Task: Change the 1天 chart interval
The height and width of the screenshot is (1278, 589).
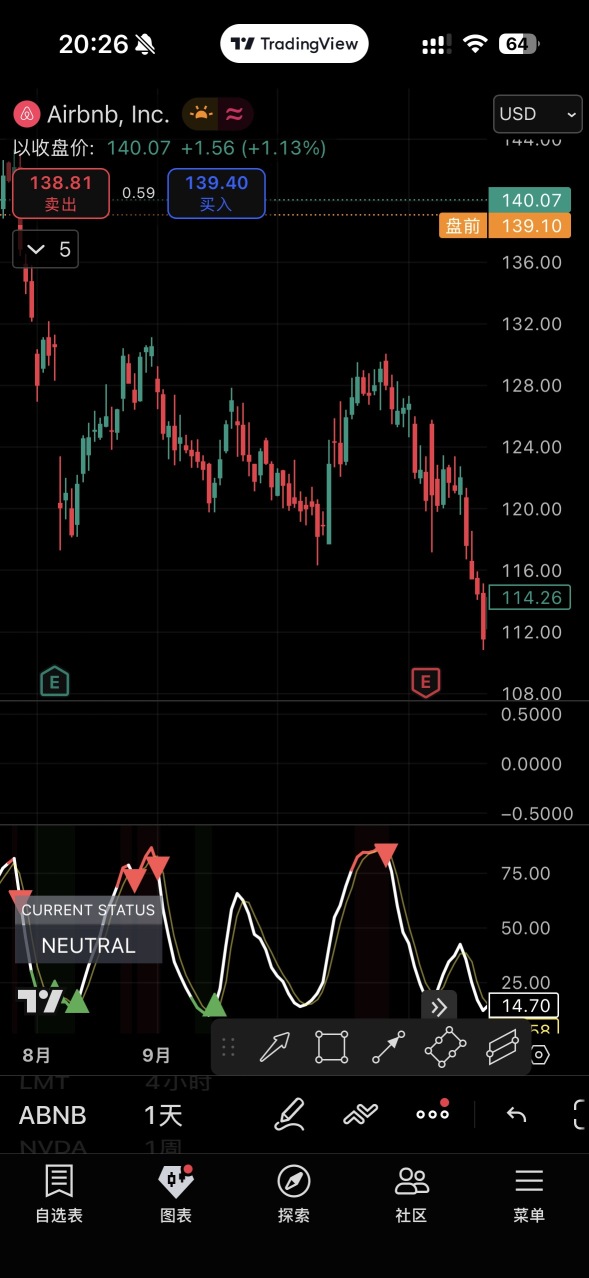Action: tap(163, 1115)
